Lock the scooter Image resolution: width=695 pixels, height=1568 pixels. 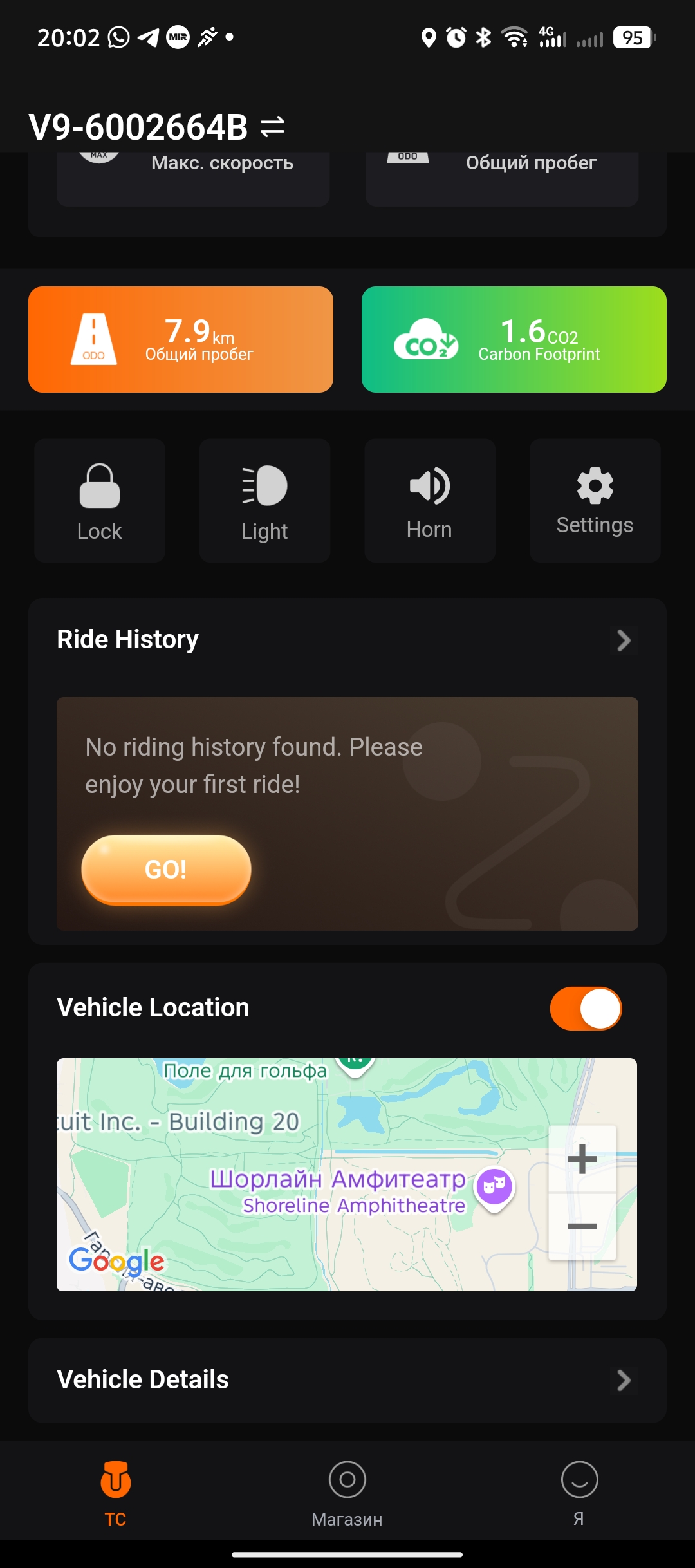tap(100, 501)
